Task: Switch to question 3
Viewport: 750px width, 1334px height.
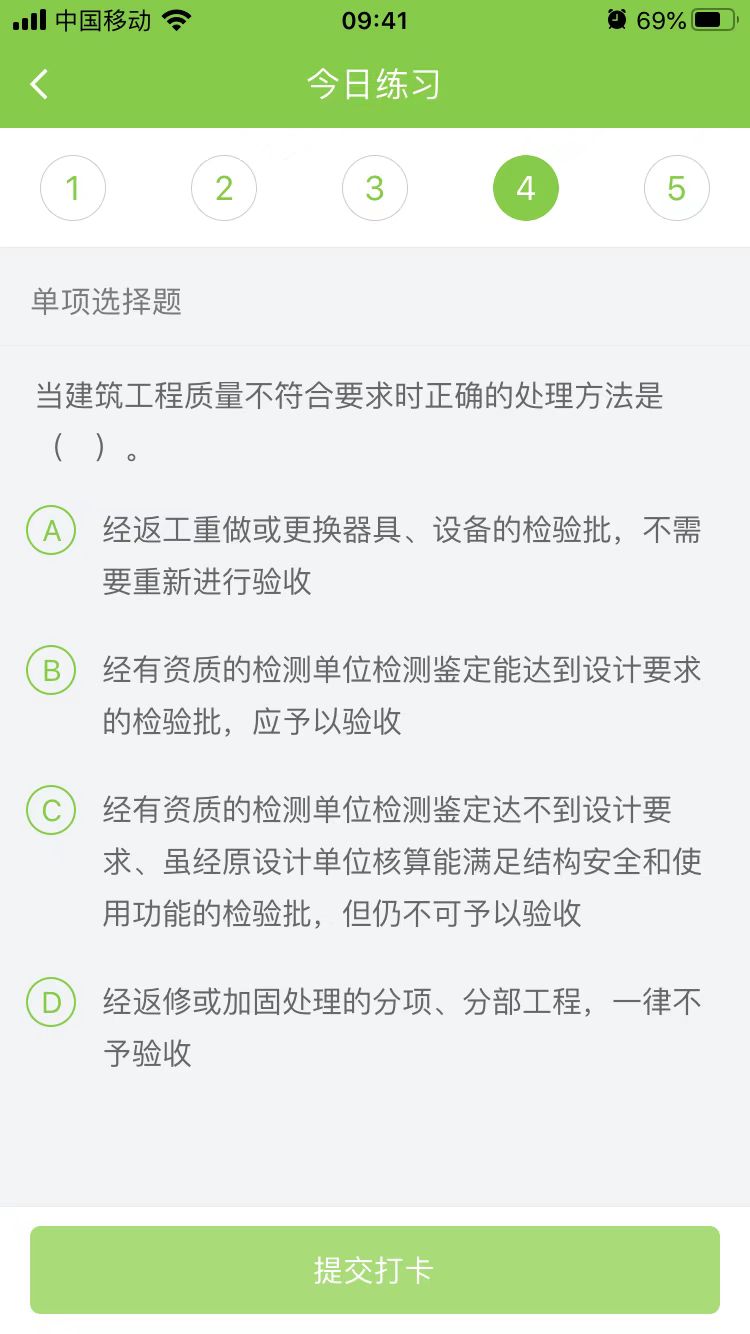Action: point(375,188)
